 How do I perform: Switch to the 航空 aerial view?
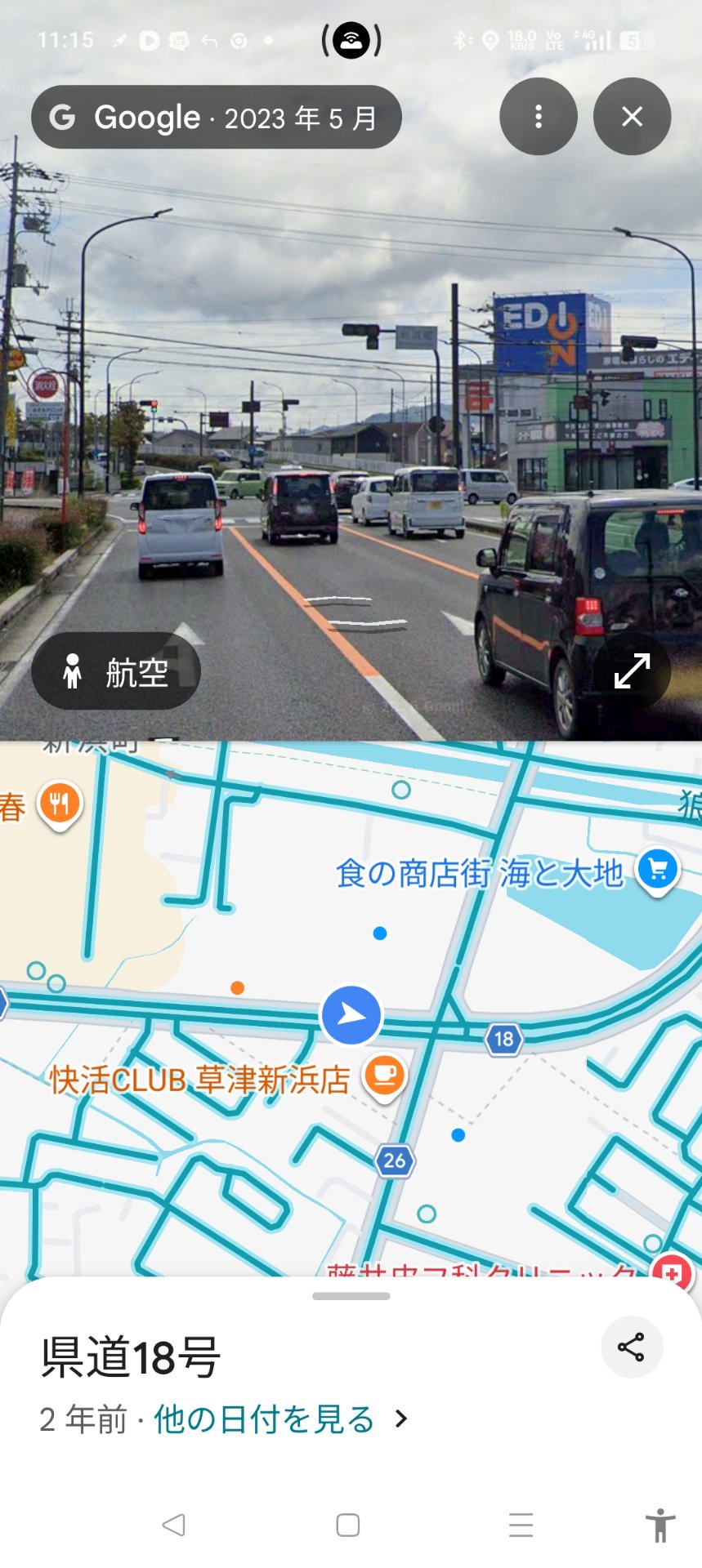click(x=116, y=671)
